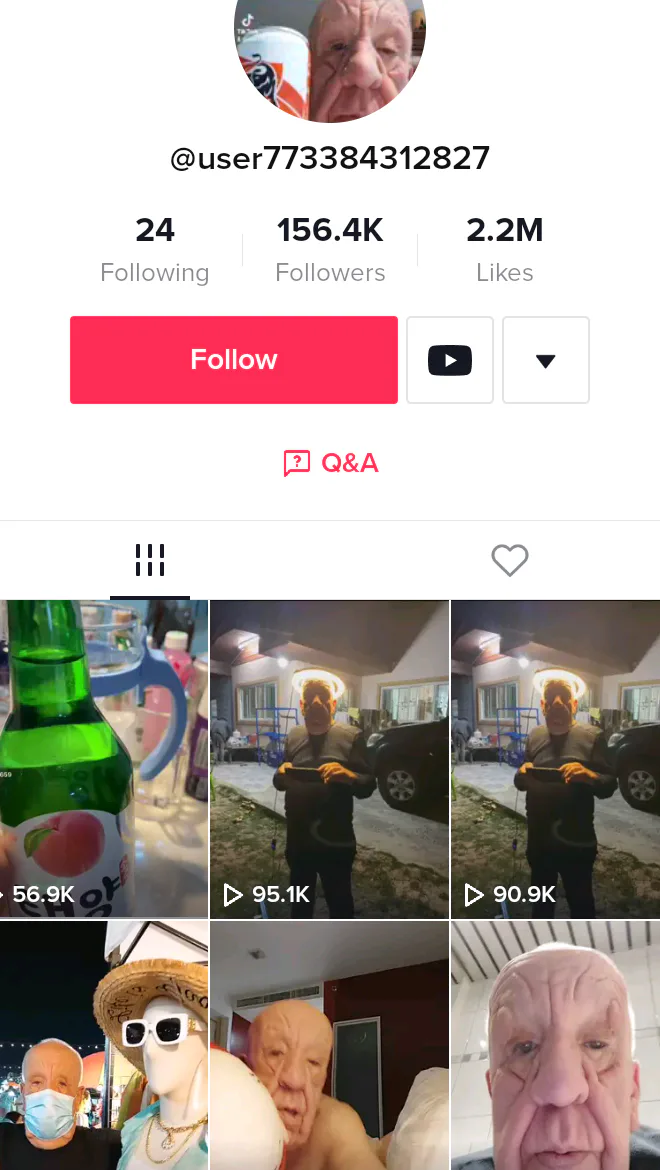The width and height of the screenshot is (660, 1170).
Task: View the 24 Following list
Action: tap(155, 251)
